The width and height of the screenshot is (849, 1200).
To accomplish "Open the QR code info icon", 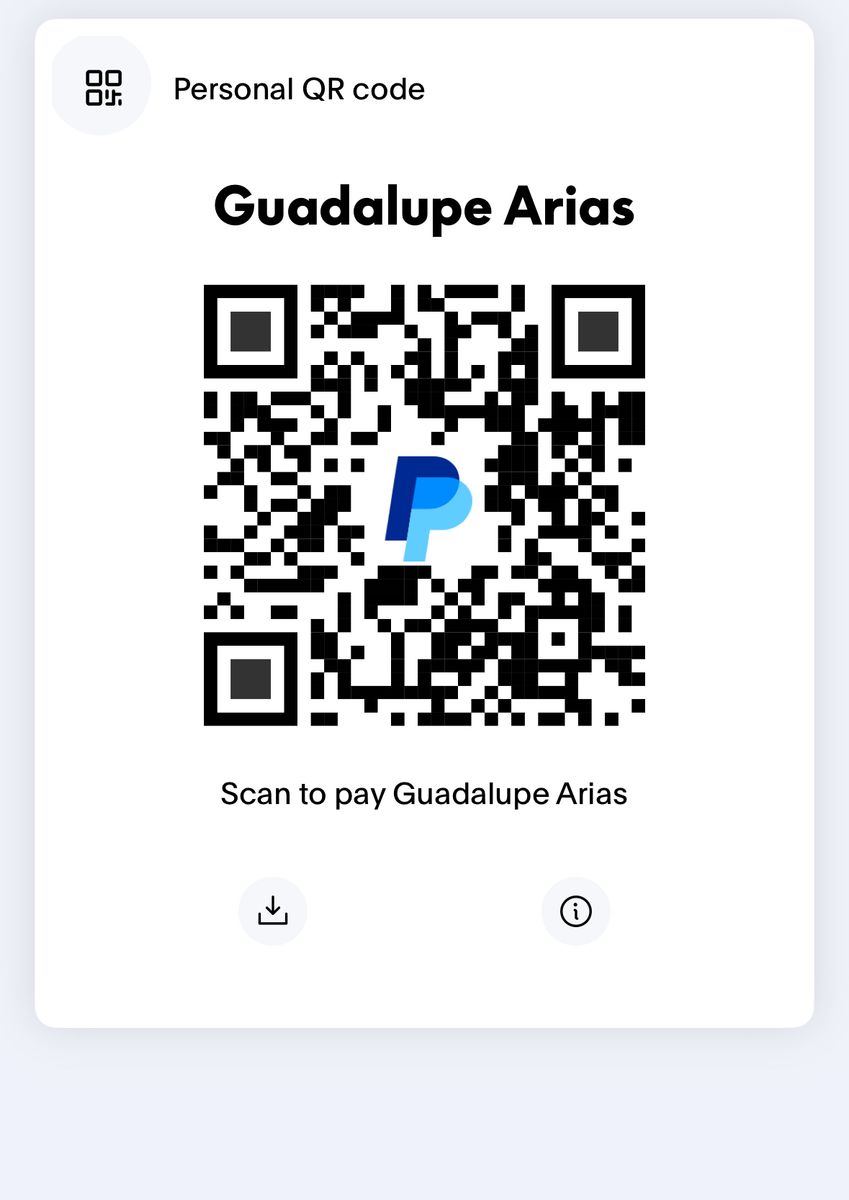I will (x=576, y=911).
